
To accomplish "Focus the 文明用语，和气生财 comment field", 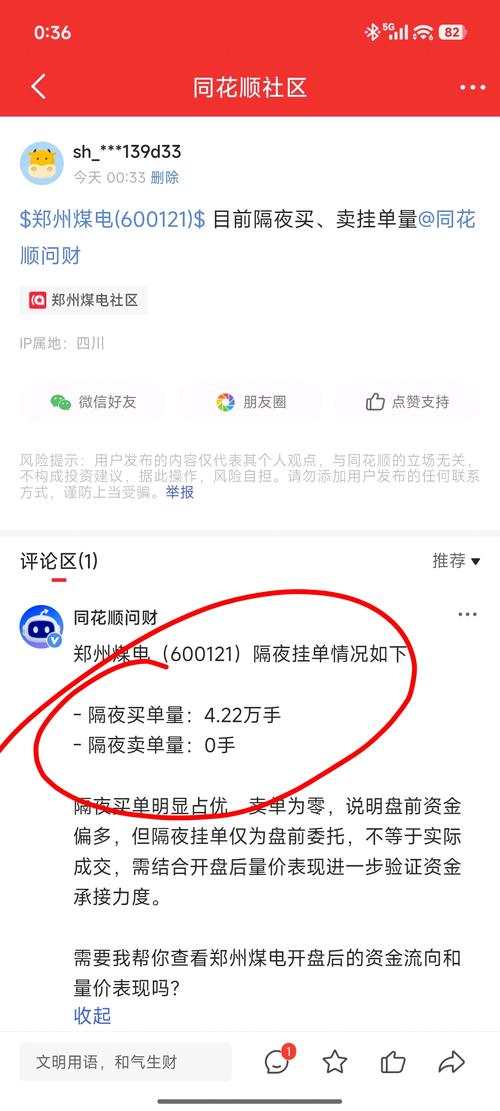I will coord(125,1062).
